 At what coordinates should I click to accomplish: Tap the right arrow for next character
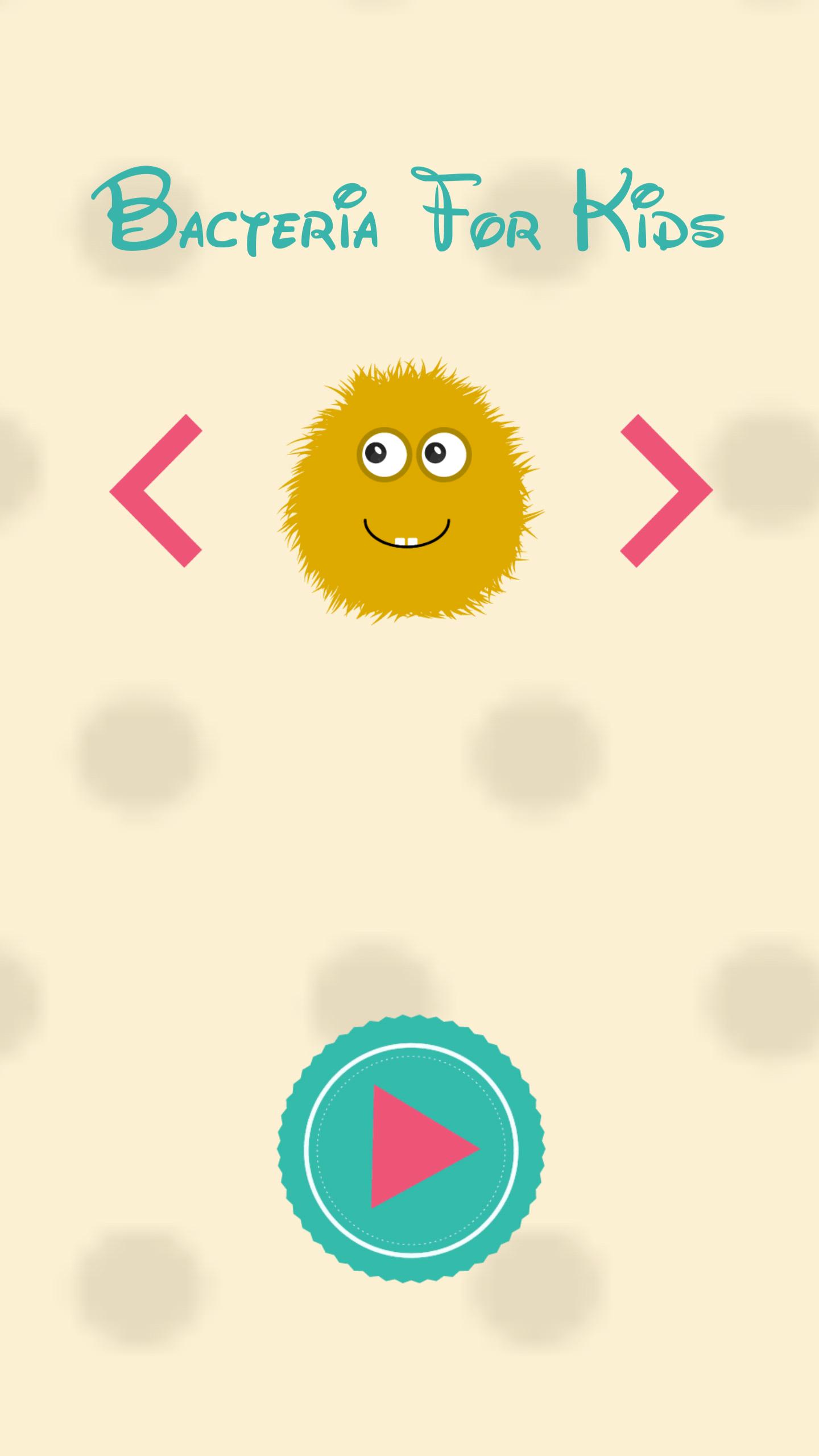(667, 491)
